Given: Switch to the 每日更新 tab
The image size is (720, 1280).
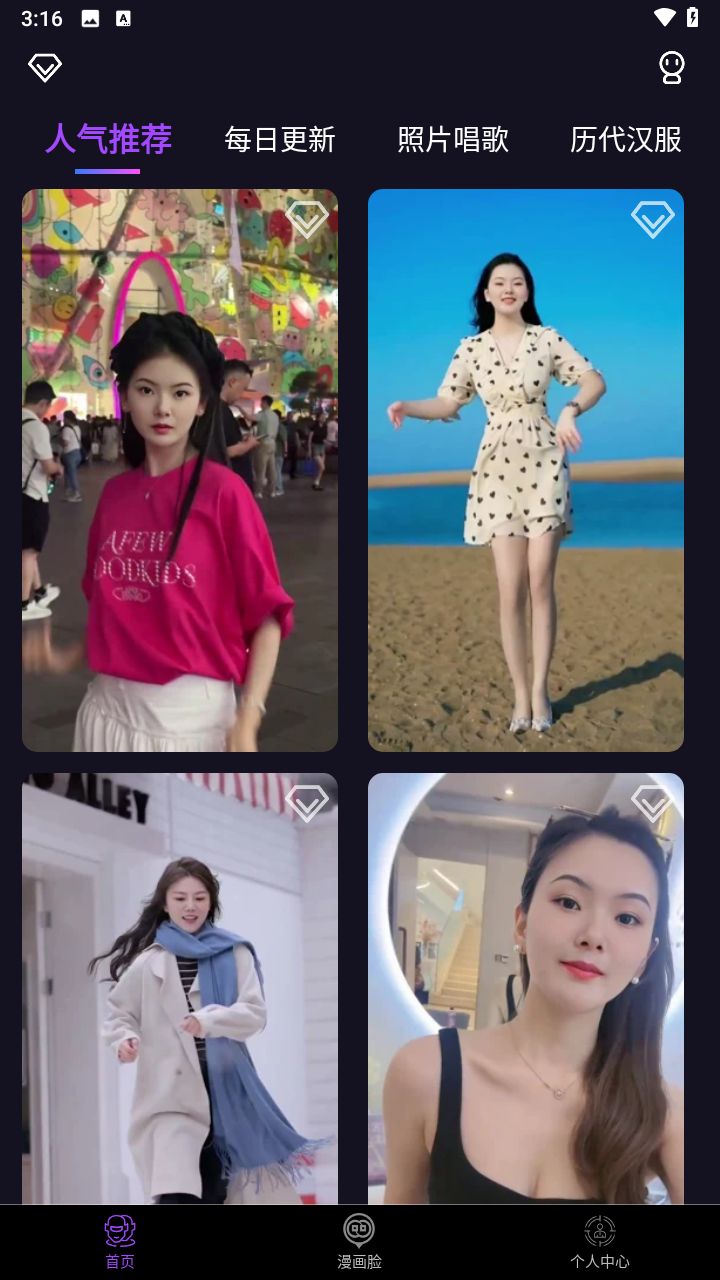Looking at the screenshot, I should click(280, 141).
